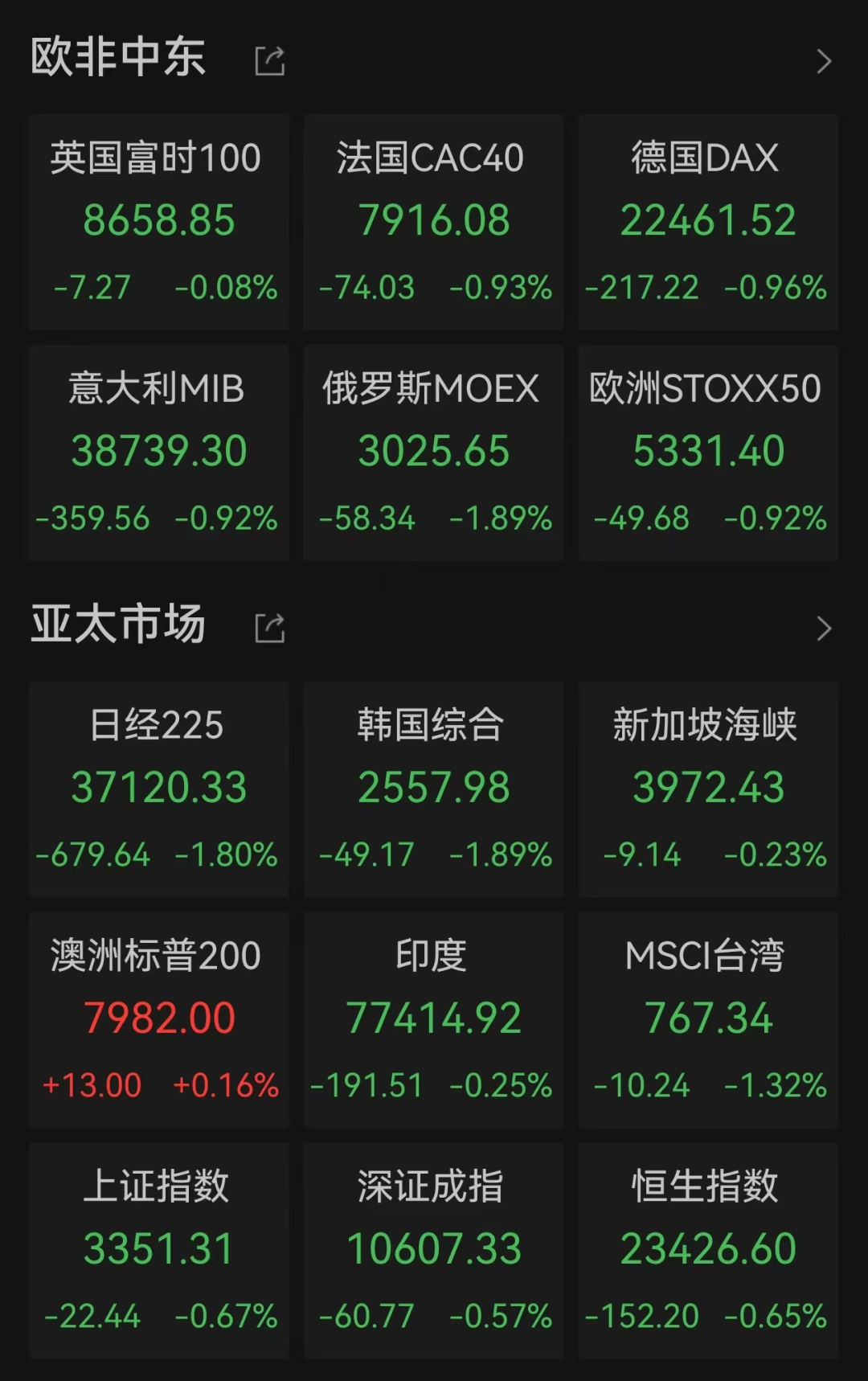View MSCI台湾 index details
This screenshot has width=868, height=1381.
click(708, 1019)
